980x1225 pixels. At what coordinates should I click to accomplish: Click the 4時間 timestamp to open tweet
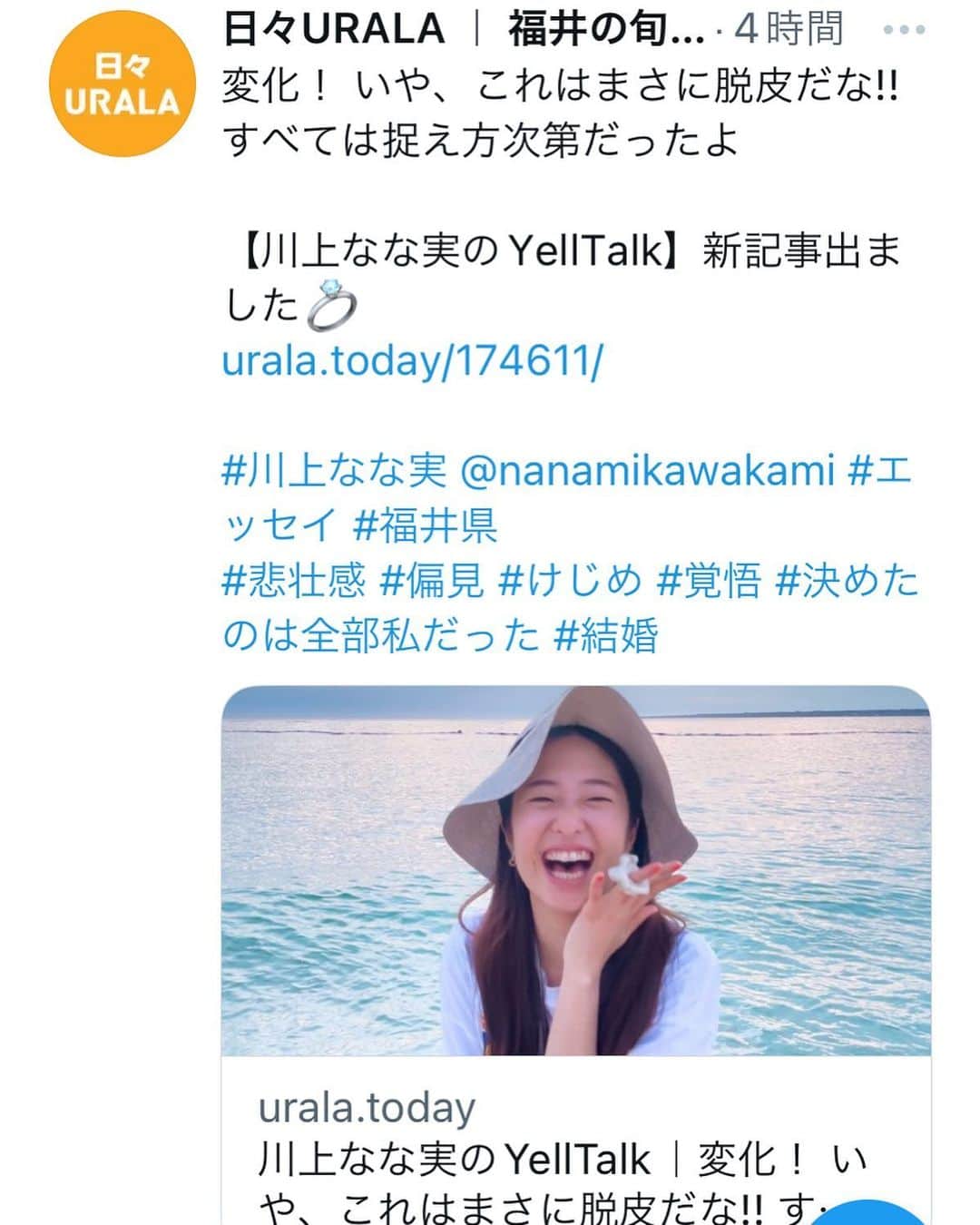(x=788, y=27)
